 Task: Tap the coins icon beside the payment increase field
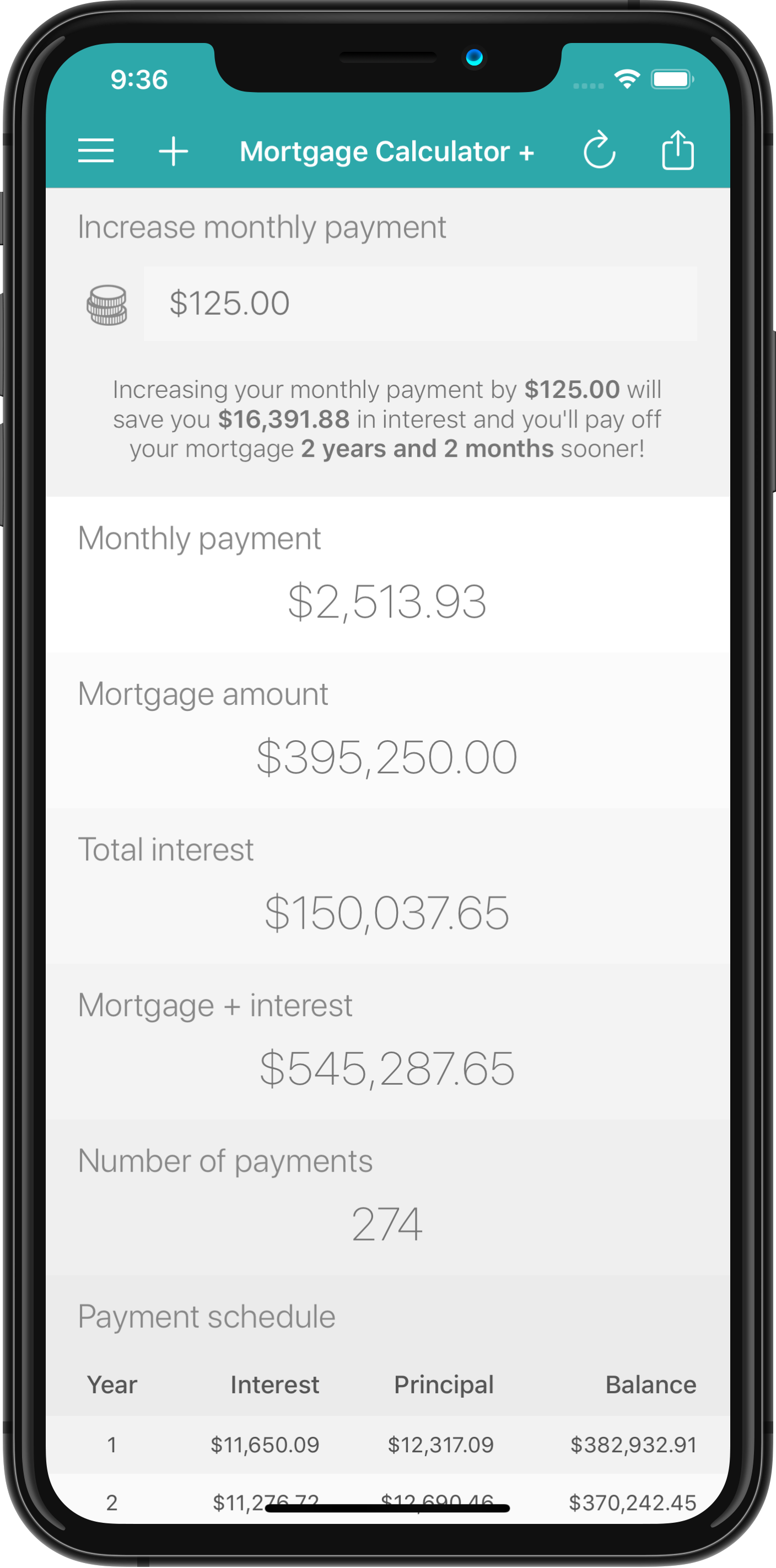pos(107,304)
